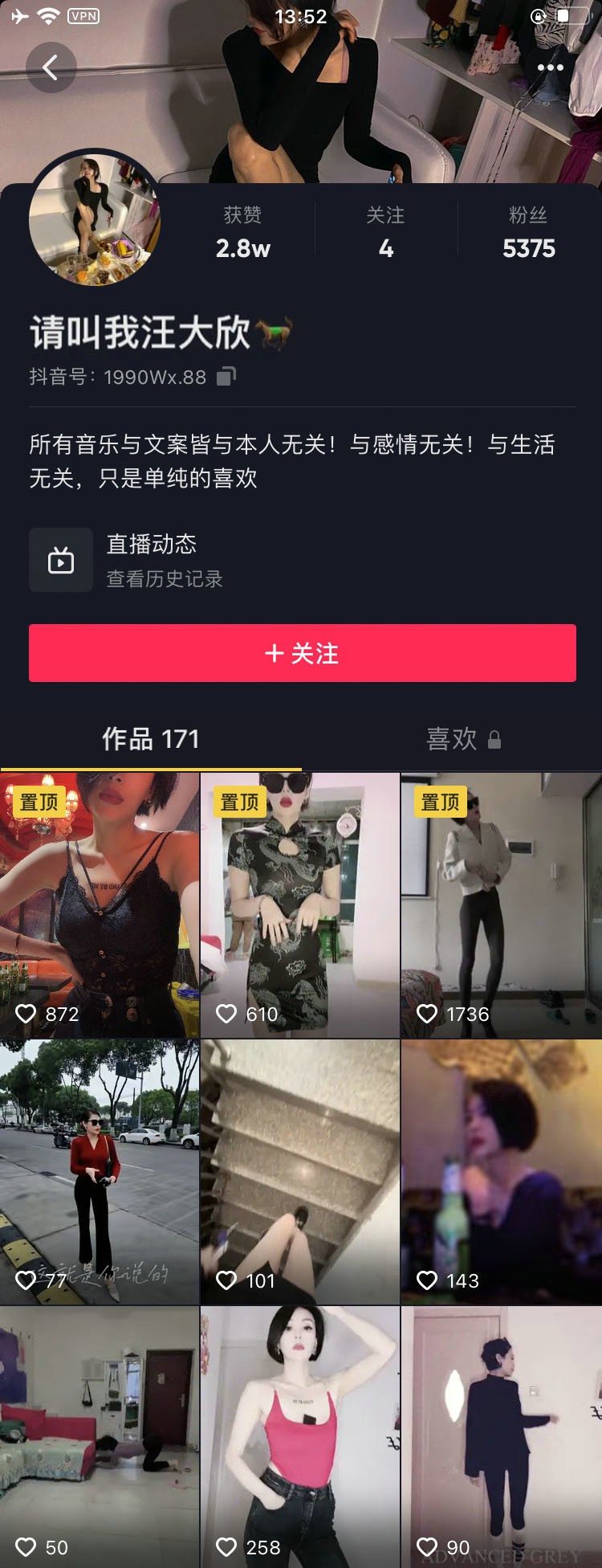Screen dimensions: 602x1568
Task: Copy the Douyin ID 1990Wx.88
Action: pyautogui.click(x=226, y=376)
